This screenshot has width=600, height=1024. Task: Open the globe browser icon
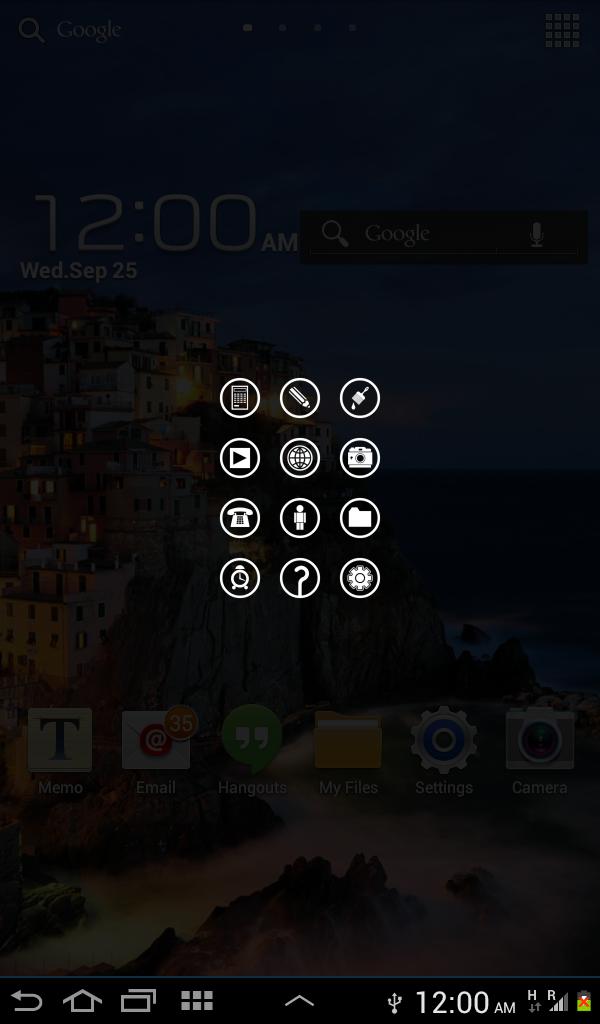point(300,458)
